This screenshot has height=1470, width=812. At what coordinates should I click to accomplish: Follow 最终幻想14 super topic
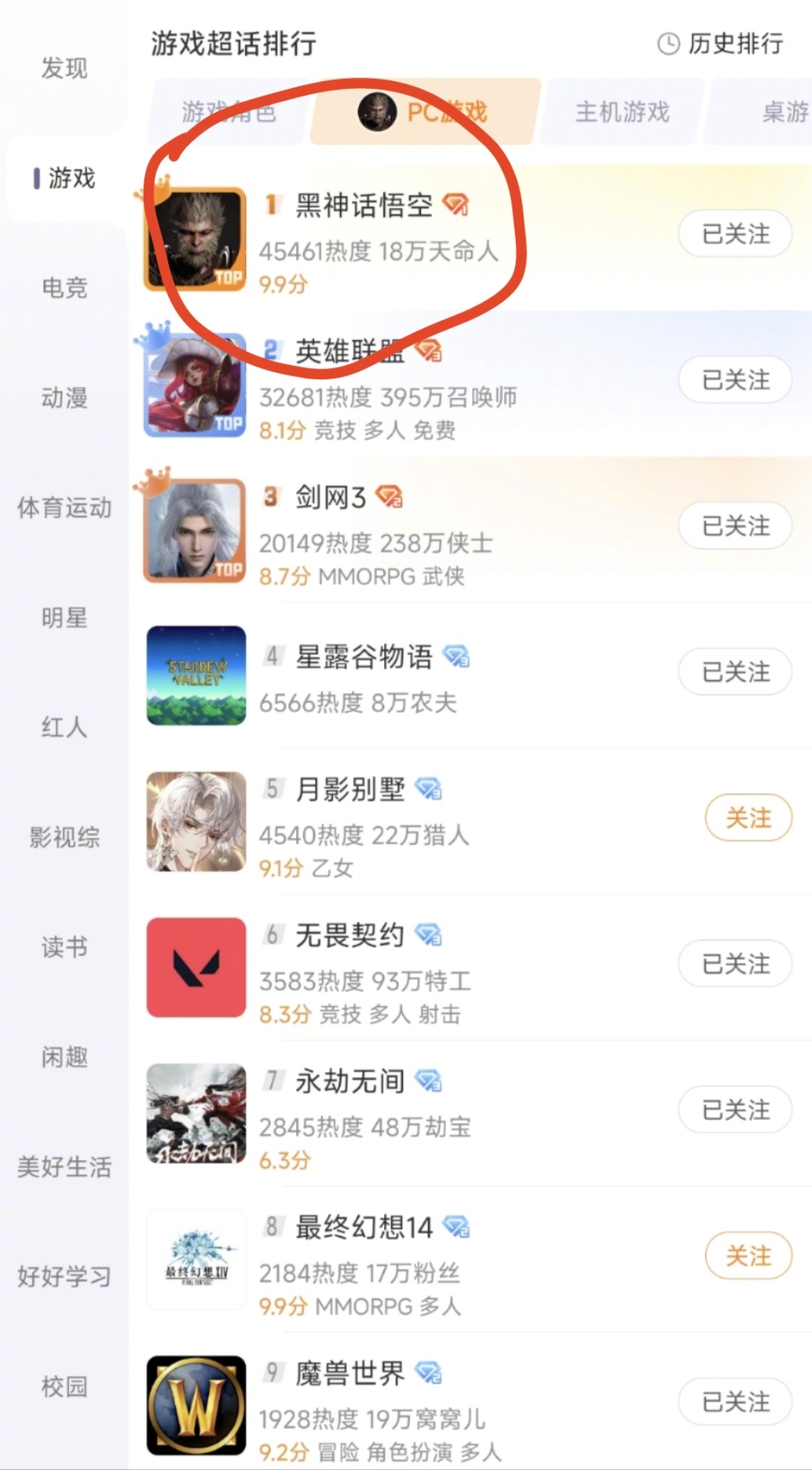[748, 1256]
